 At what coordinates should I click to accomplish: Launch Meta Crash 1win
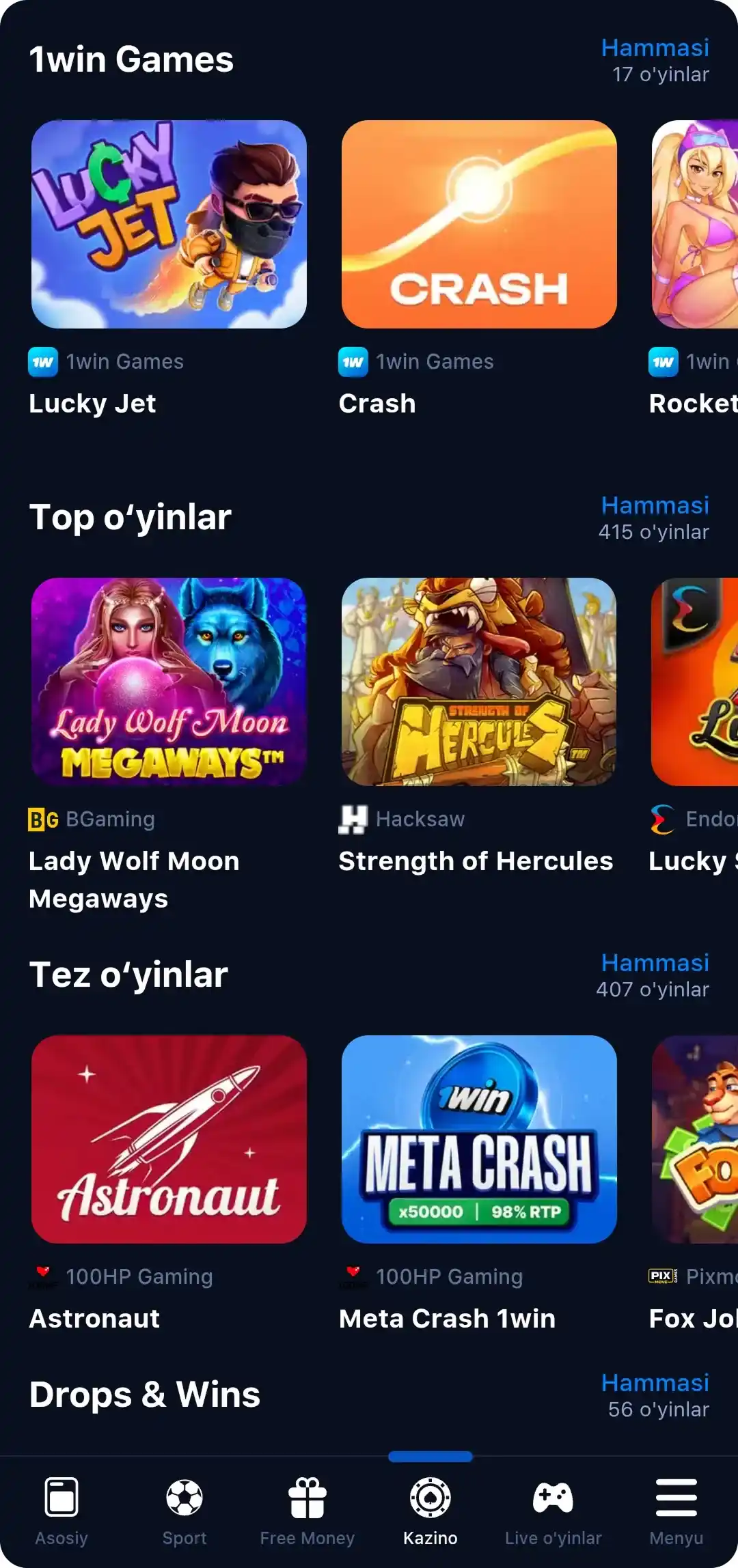(x=479, y=1139)
